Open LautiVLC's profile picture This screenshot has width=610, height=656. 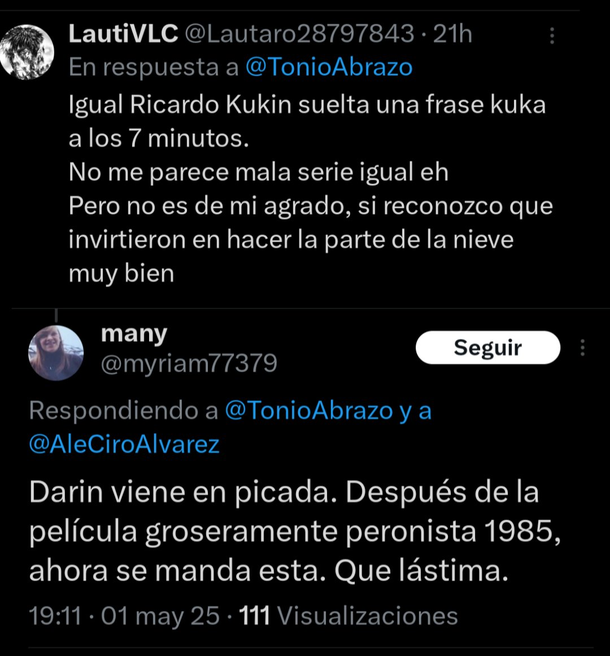(27, 50)
